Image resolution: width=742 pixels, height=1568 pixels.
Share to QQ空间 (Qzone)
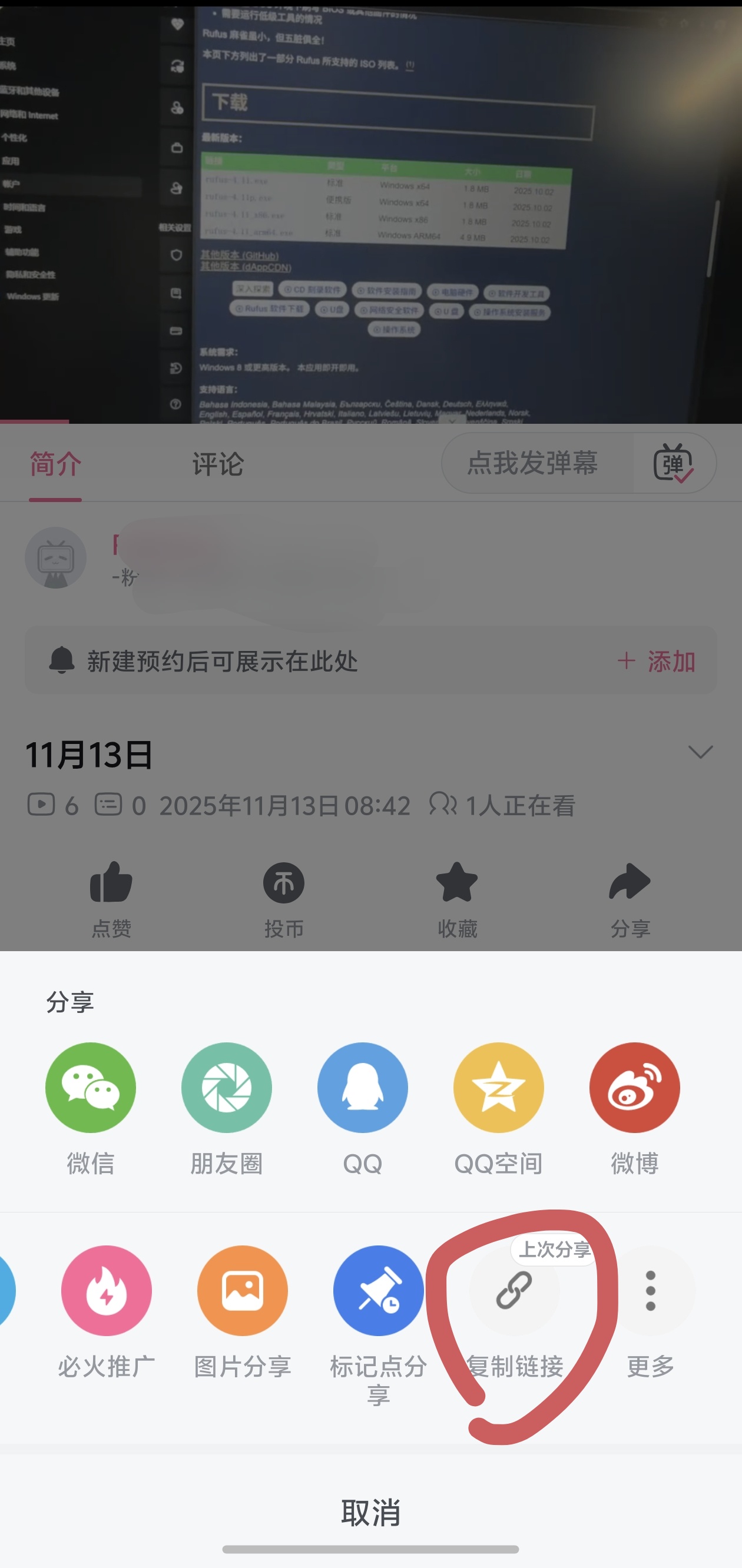(498, 1088)
